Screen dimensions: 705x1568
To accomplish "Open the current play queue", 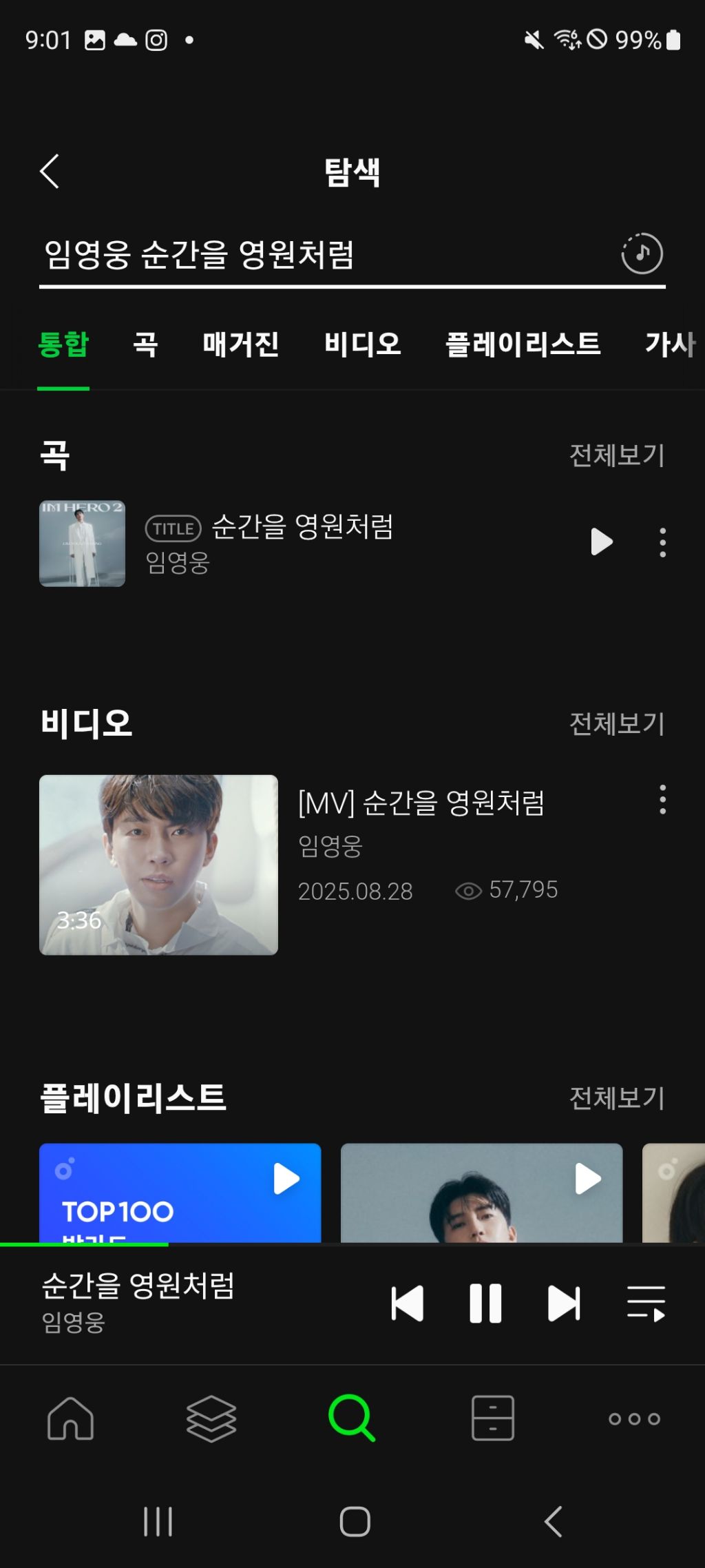I will click(646, 1303).
